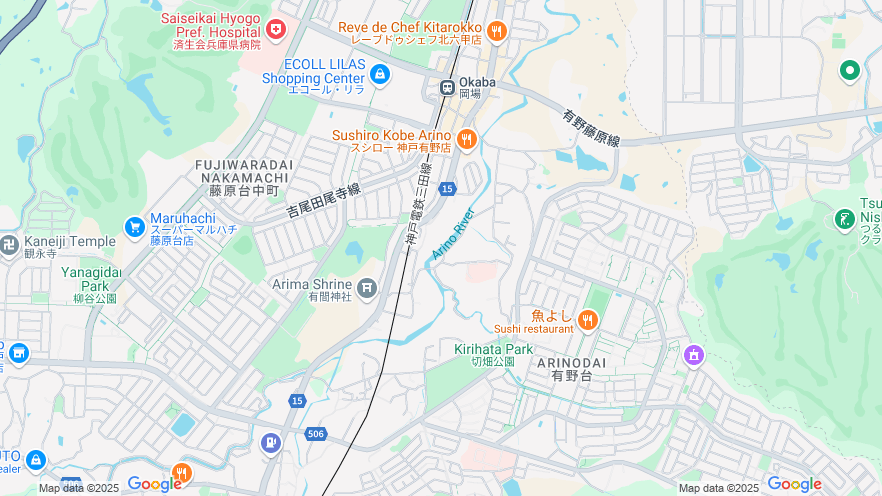Viewport: 882px width, 496px height.
Task: Open Arima Shrine marker
Action: pyautogui.click(x=367, y=289)
